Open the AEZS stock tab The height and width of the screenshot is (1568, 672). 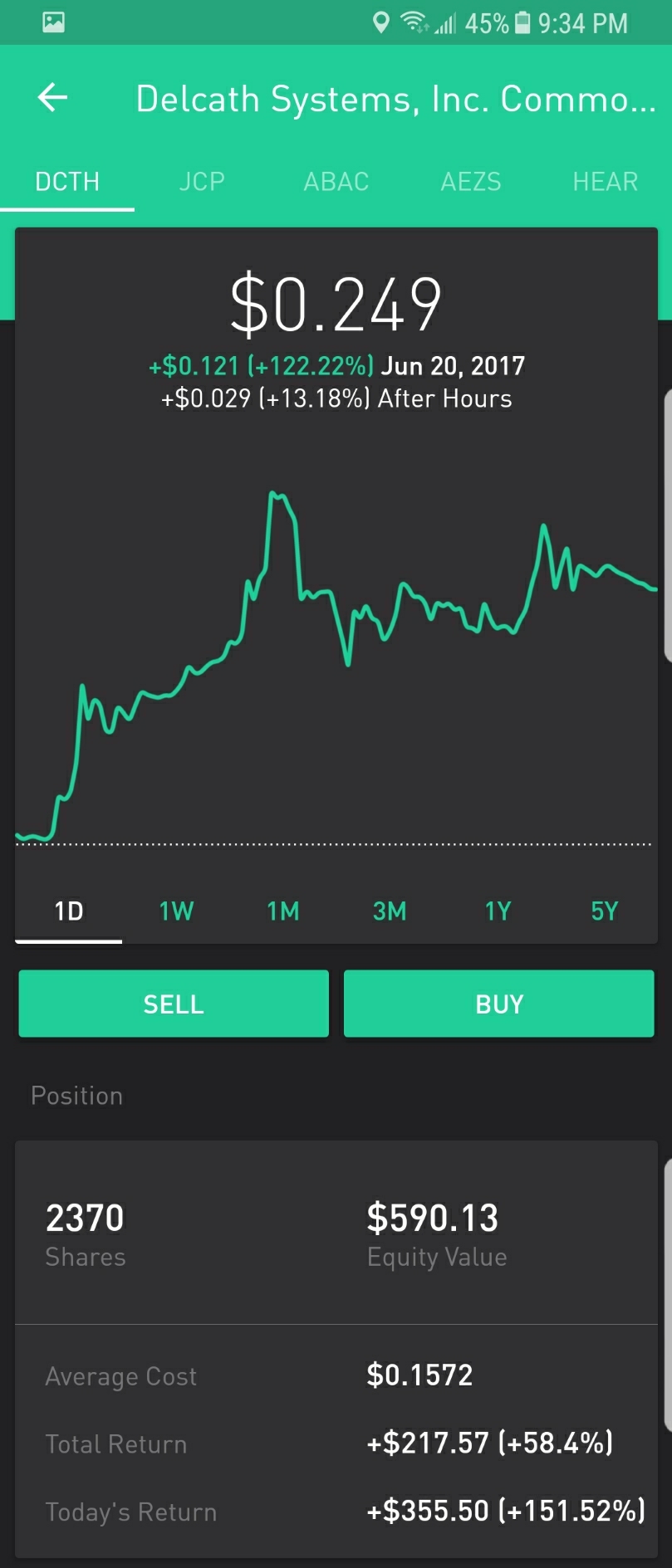point(471,182)
